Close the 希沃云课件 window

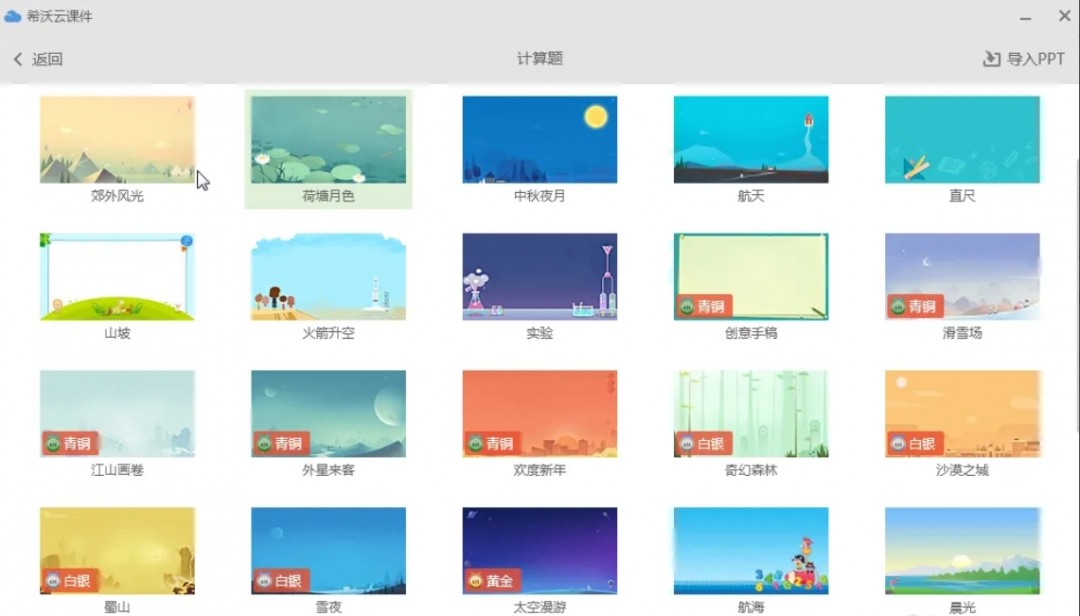pos(1064,17)
